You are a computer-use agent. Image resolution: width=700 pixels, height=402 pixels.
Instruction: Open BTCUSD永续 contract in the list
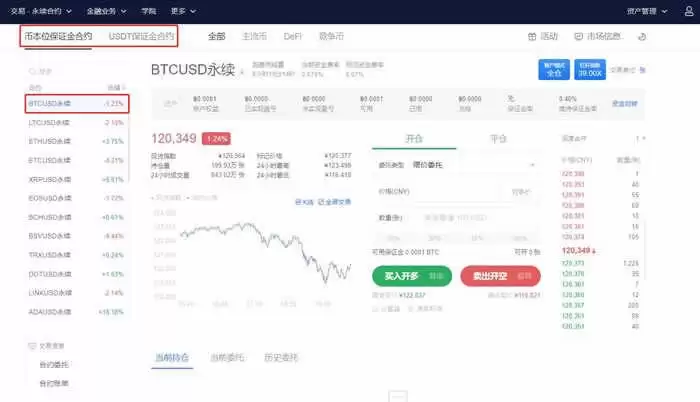[x=50, y=103]
